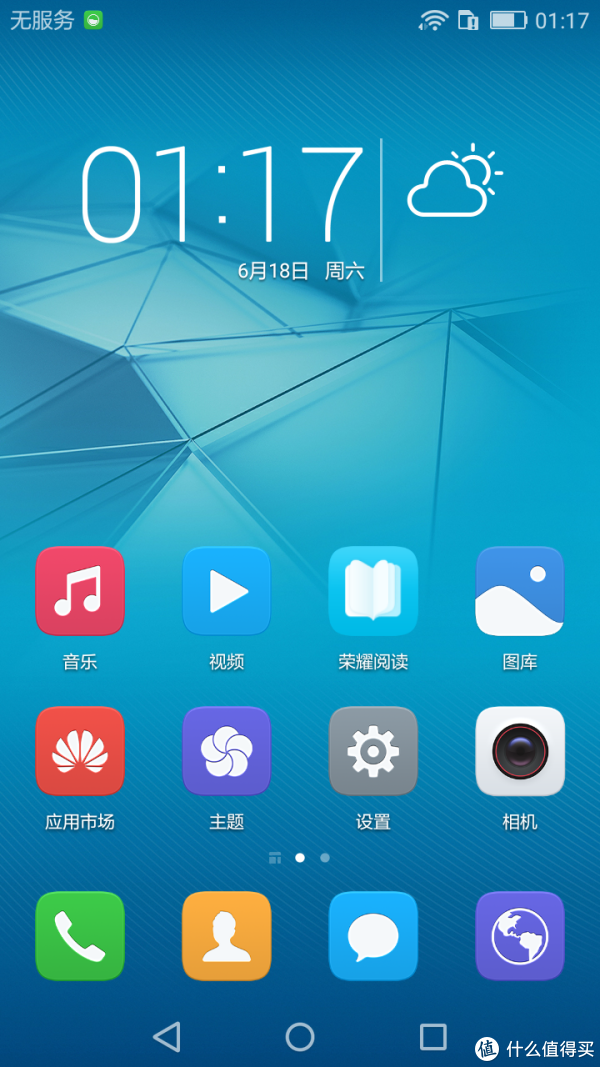
Task: Launch the 视频 video app
Action: pyautogui.click(x=227, y=591)
